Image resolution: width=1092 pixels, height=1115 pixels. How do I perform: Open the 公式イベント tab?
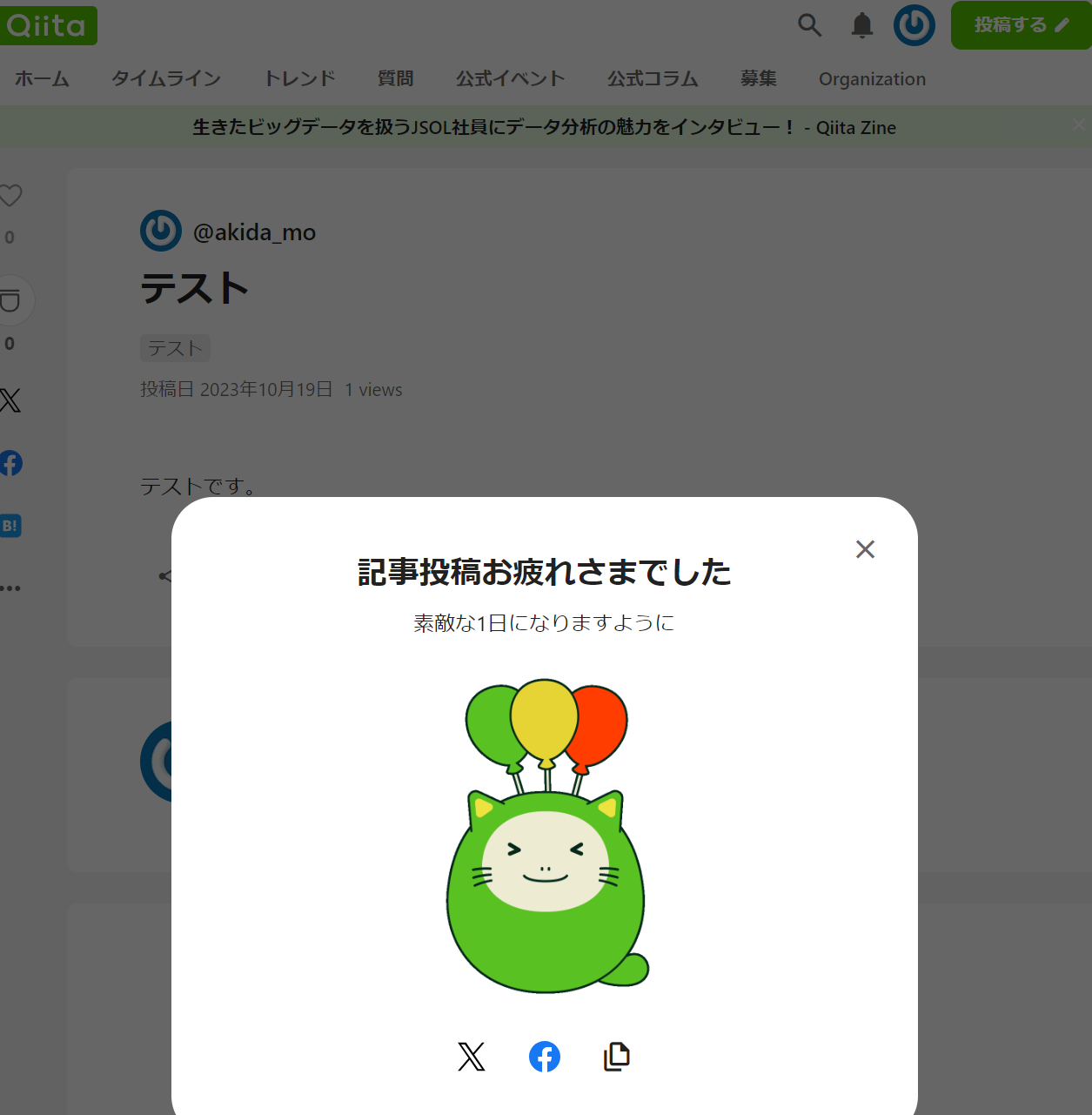click(510, 79)
